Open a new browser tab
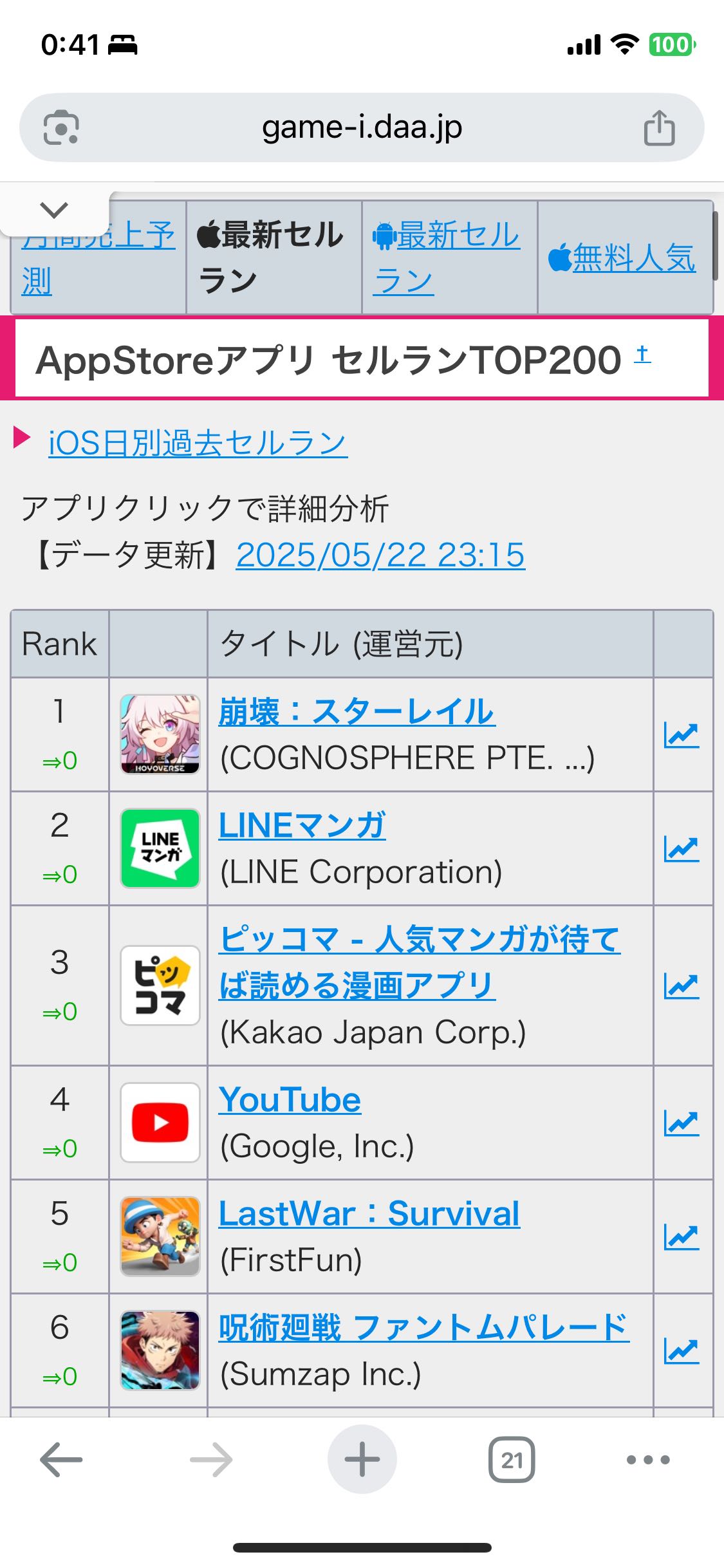 pos(362,1459)
